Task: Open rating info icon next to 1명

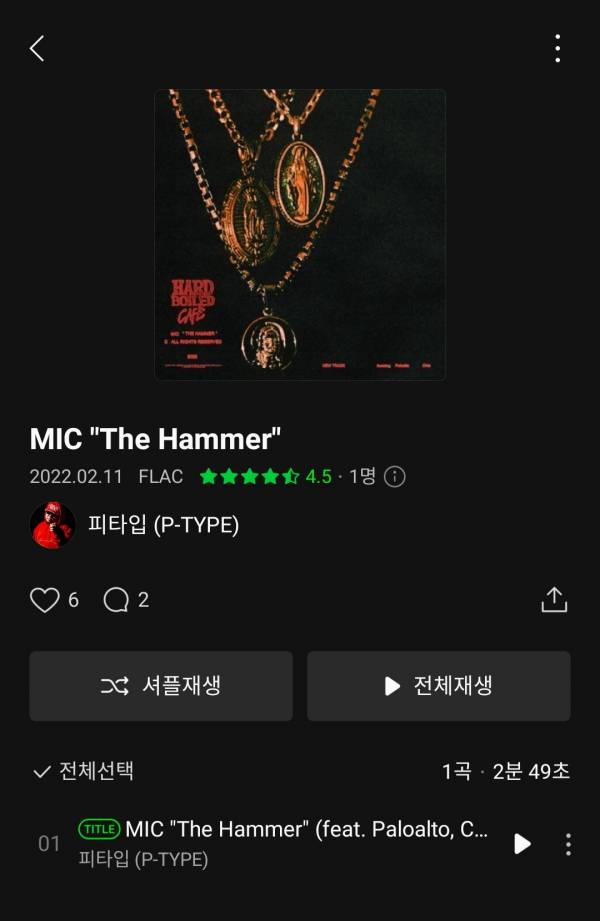Action: point(395,477)
